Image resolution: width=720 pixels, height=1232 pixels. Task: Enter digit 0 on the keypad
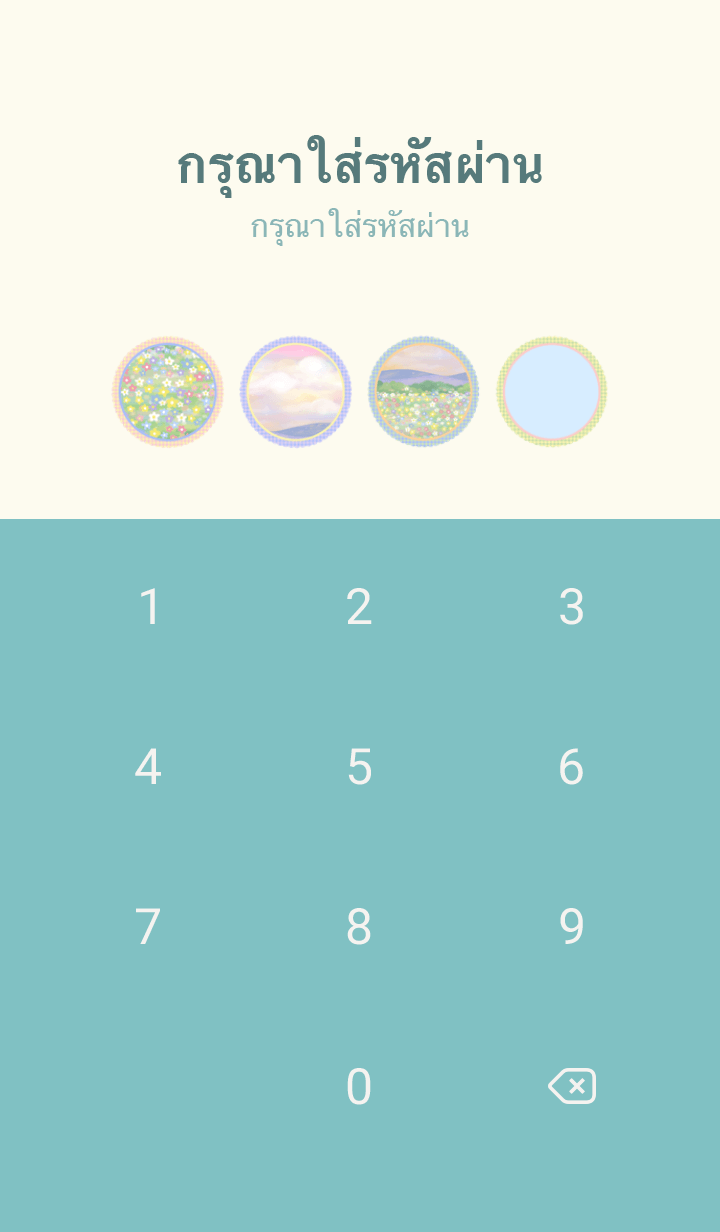[359, 1087]
